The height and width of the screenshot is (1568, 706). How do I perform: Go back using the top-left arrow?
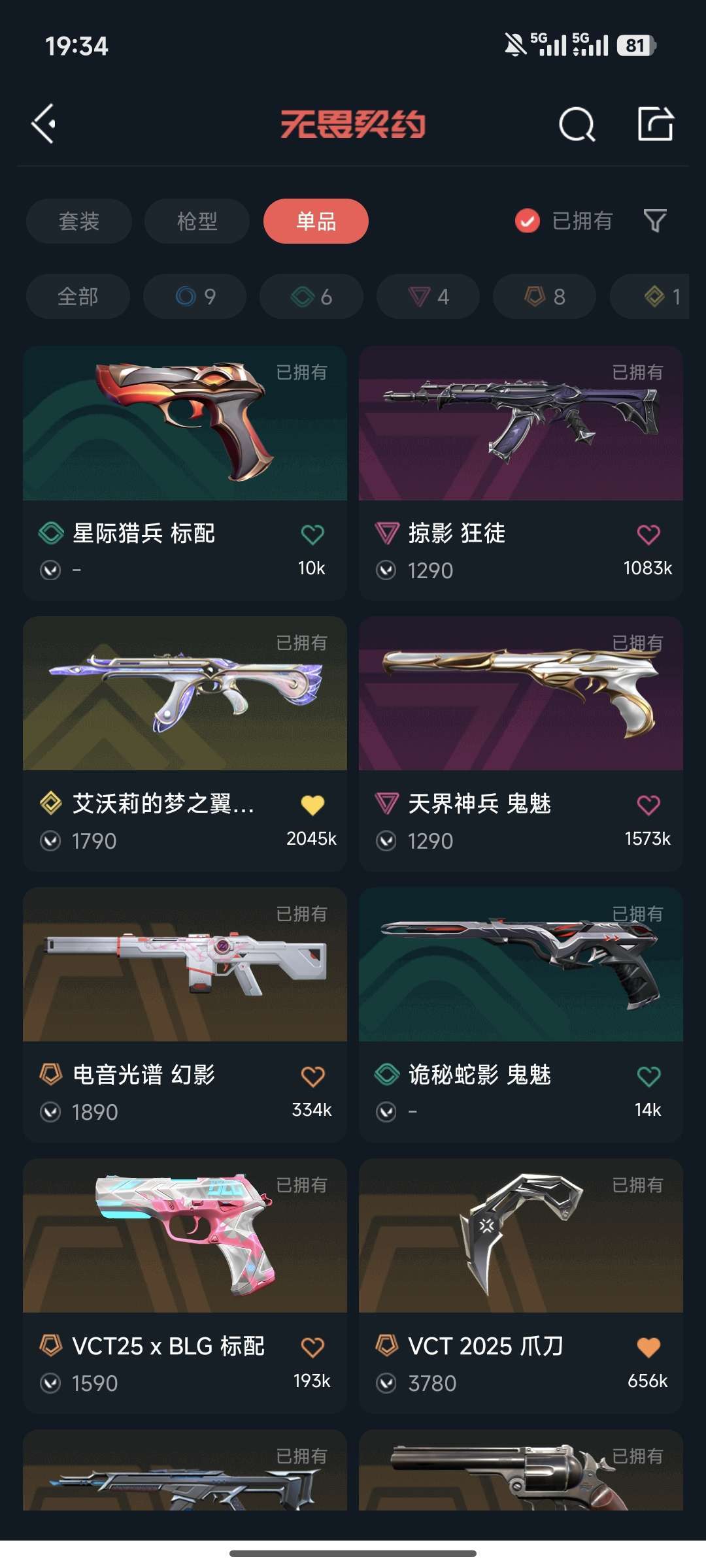coord(44,124)
